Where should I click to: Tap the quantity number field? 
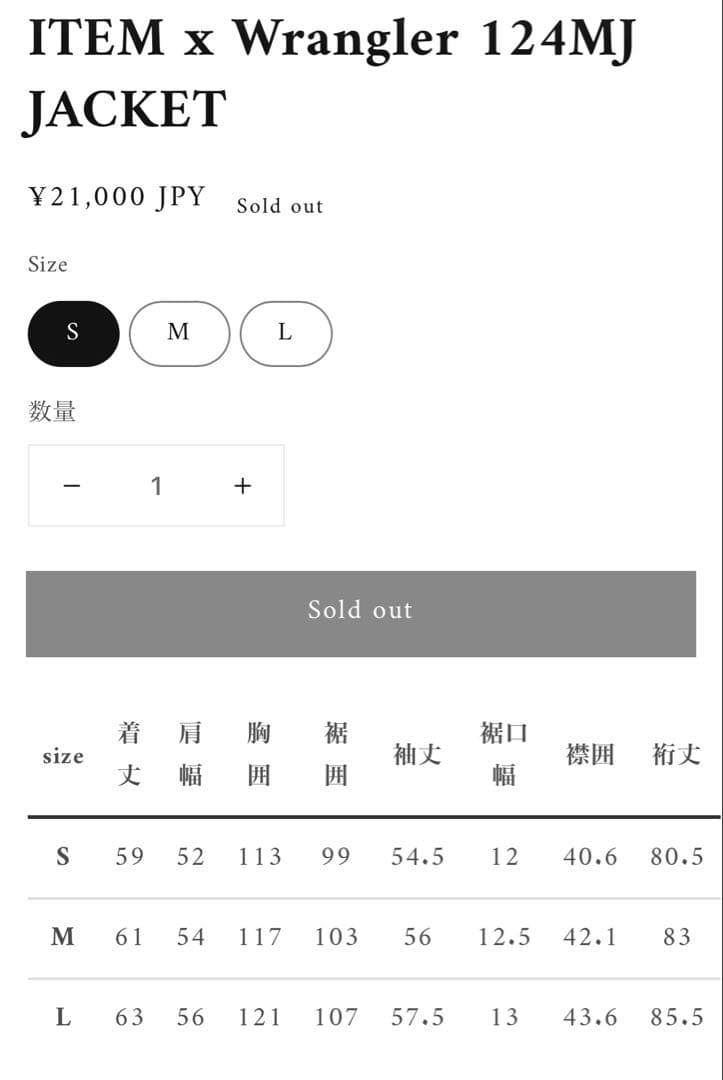[x=156, y=486]
